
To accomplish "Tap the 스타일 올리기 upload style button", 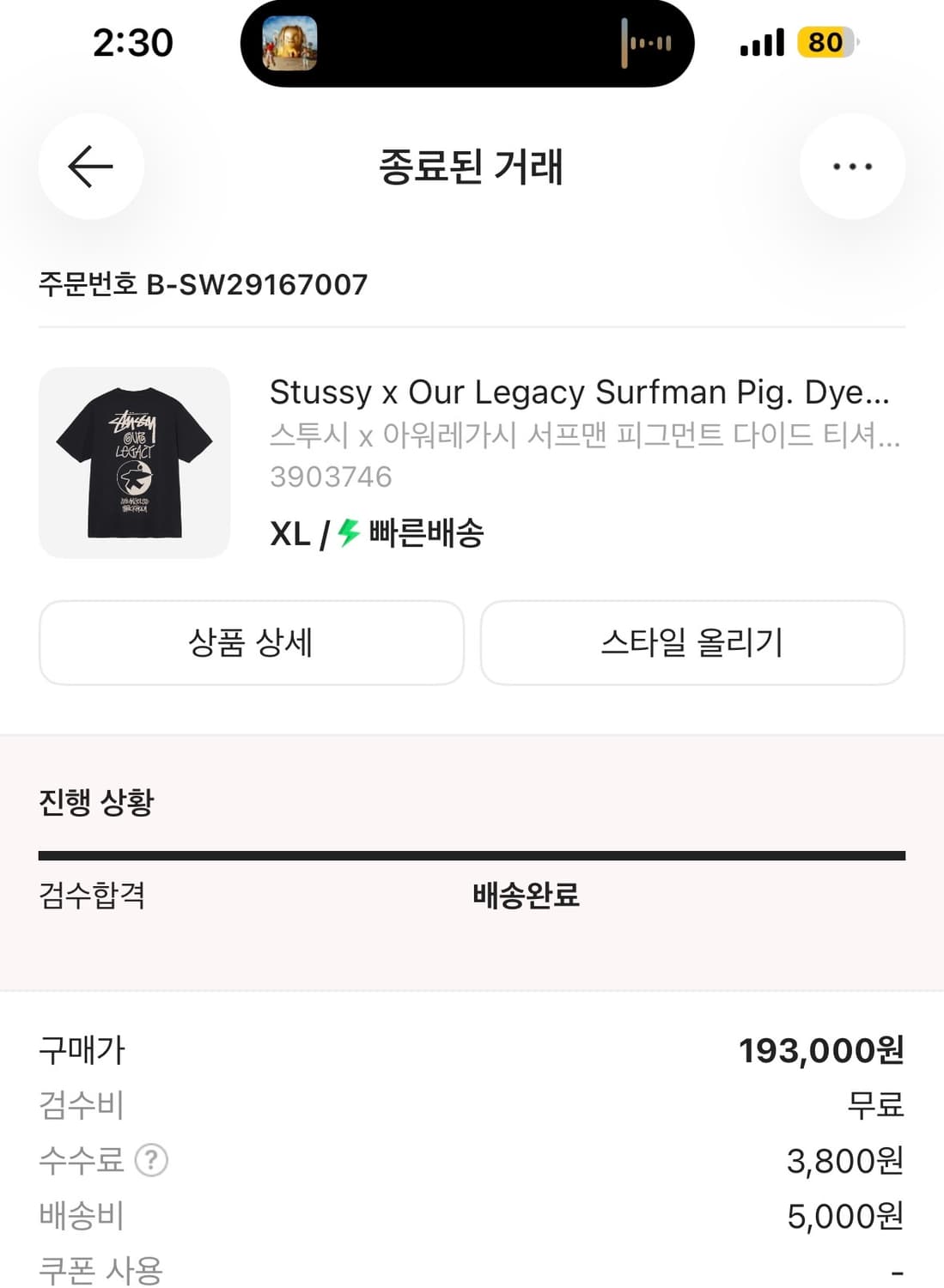I will 692,643.
